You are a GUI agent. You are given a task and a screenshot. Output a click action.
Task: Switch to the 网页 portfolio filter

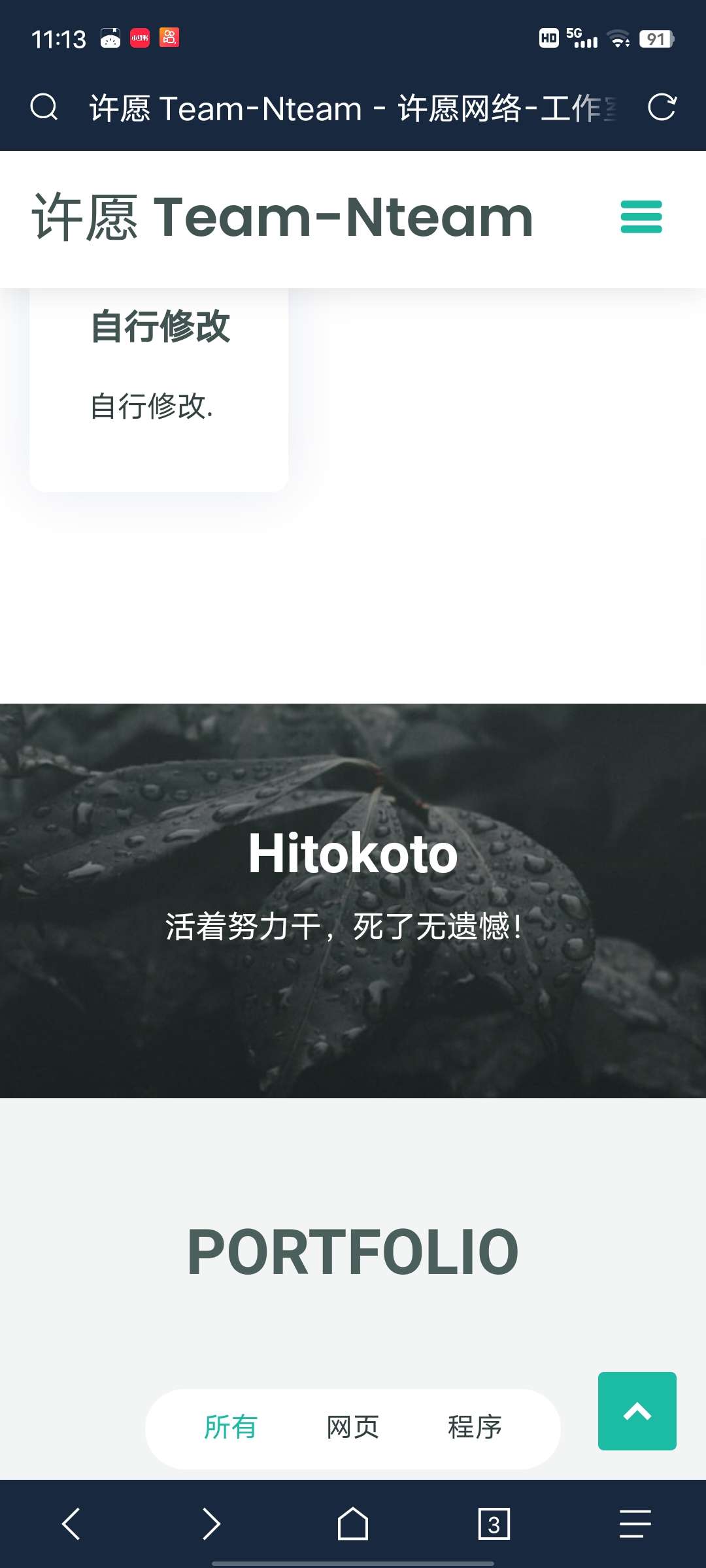click(x=353, y=1427)
